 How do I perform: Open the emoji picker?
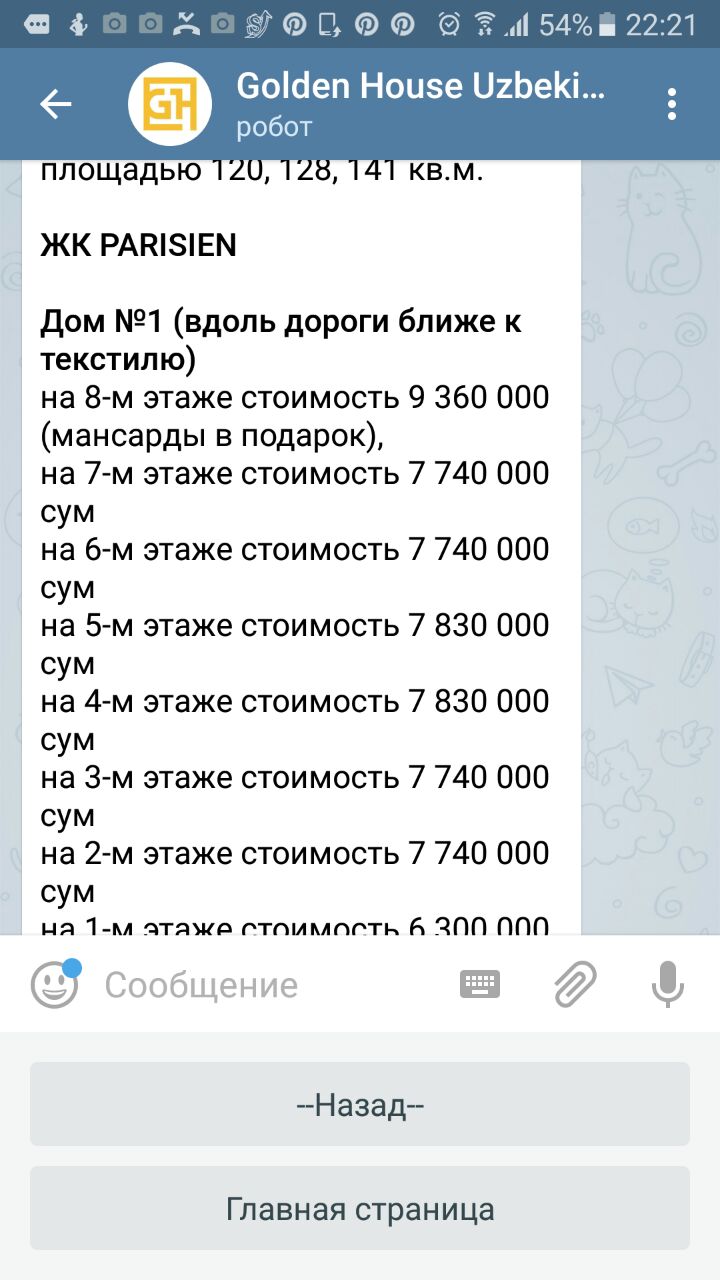[55, 985]
